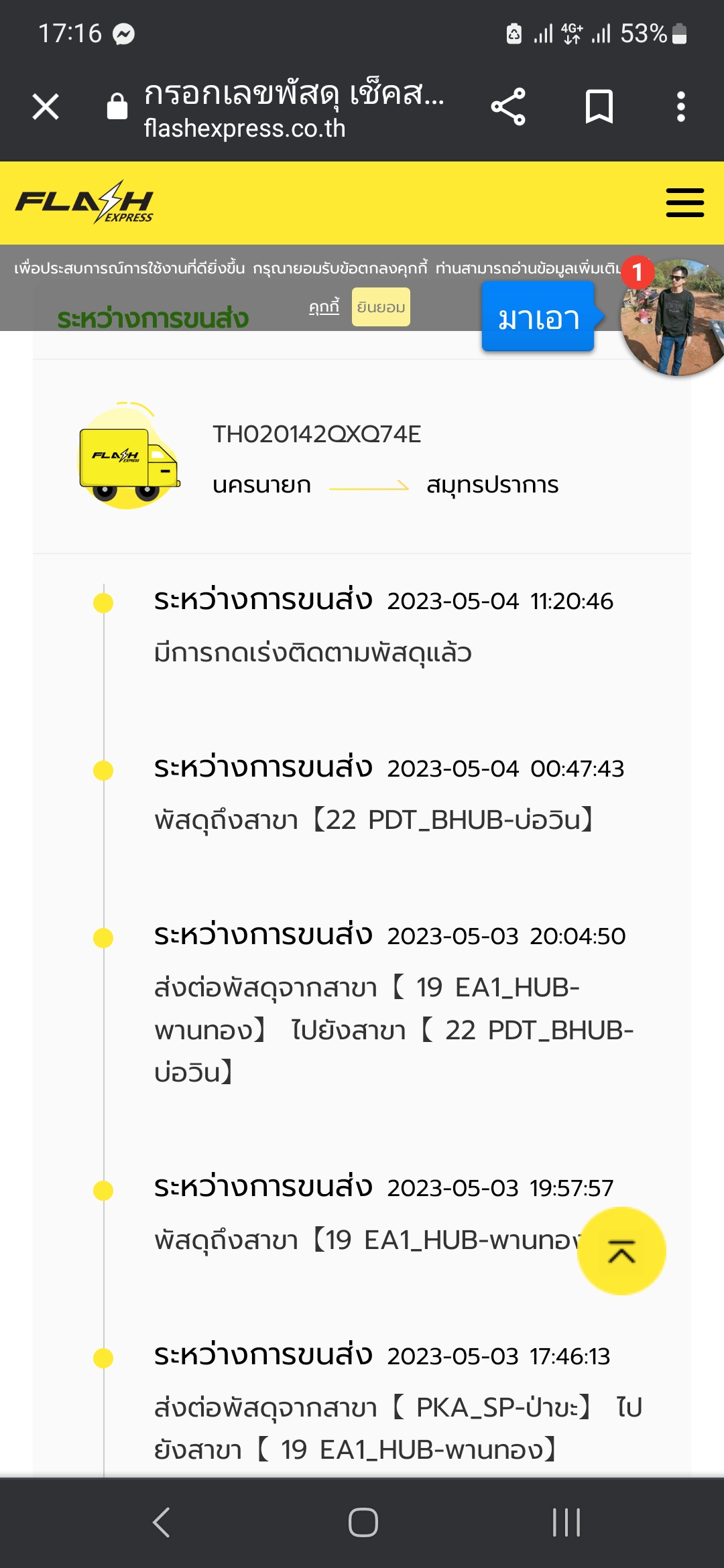The width and height of the screenshot is (724, 1568).
Task: Open the Flash Express hamburger menu
Action: tap(684, 202)
